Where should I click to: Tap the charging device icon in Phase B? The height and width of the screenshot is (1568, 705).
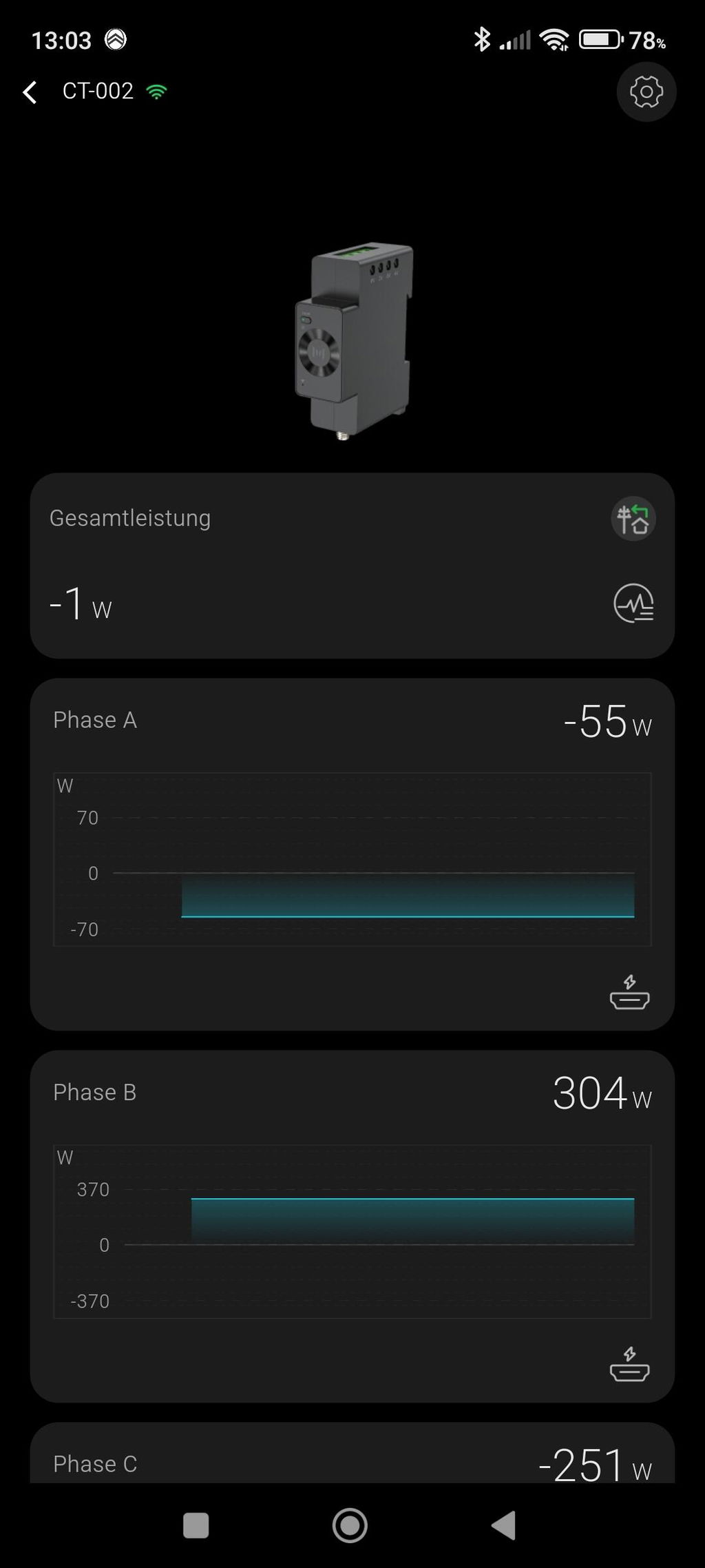point(629,1364)
